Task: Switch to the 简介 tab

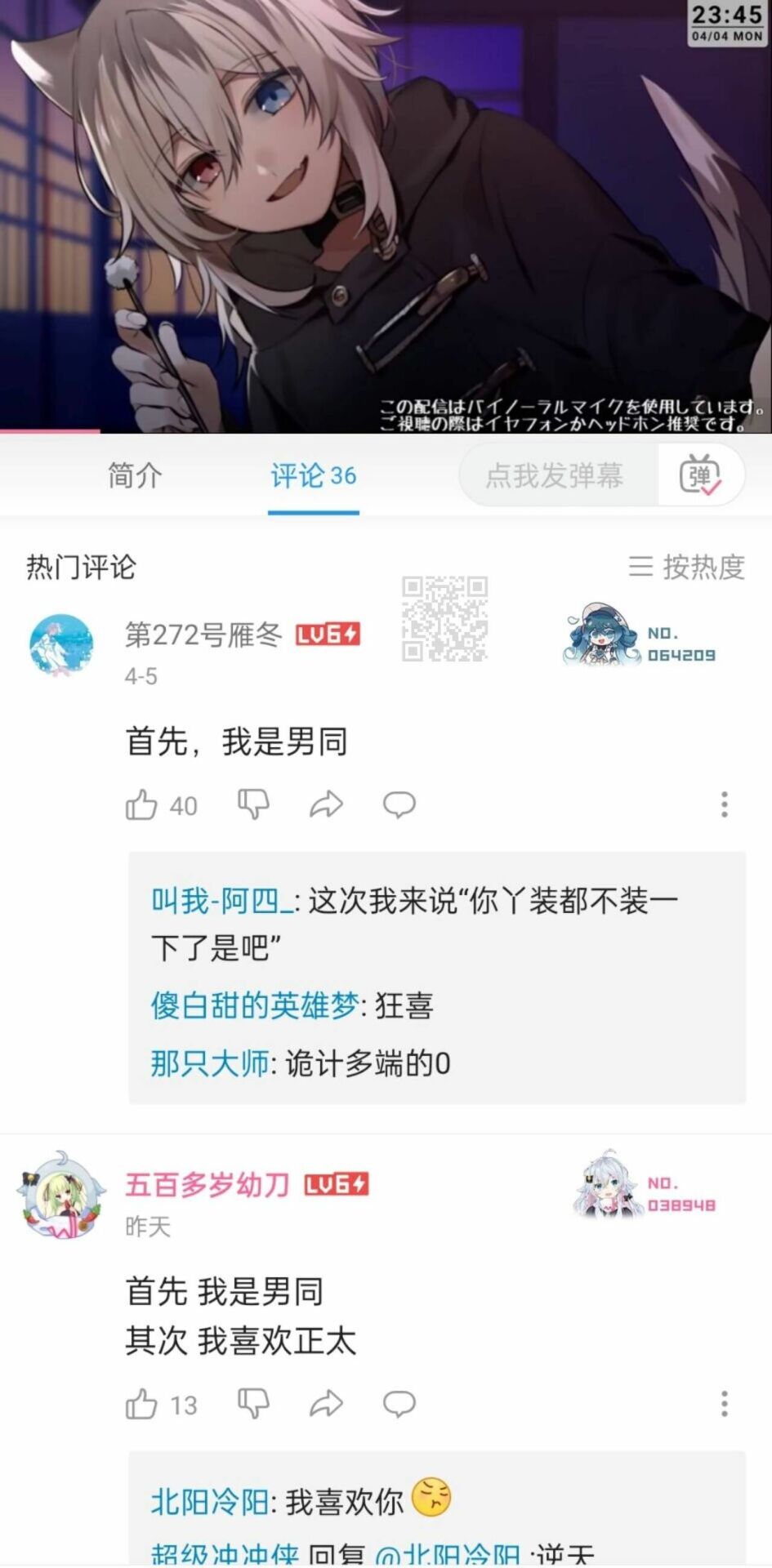Action: 135,475
